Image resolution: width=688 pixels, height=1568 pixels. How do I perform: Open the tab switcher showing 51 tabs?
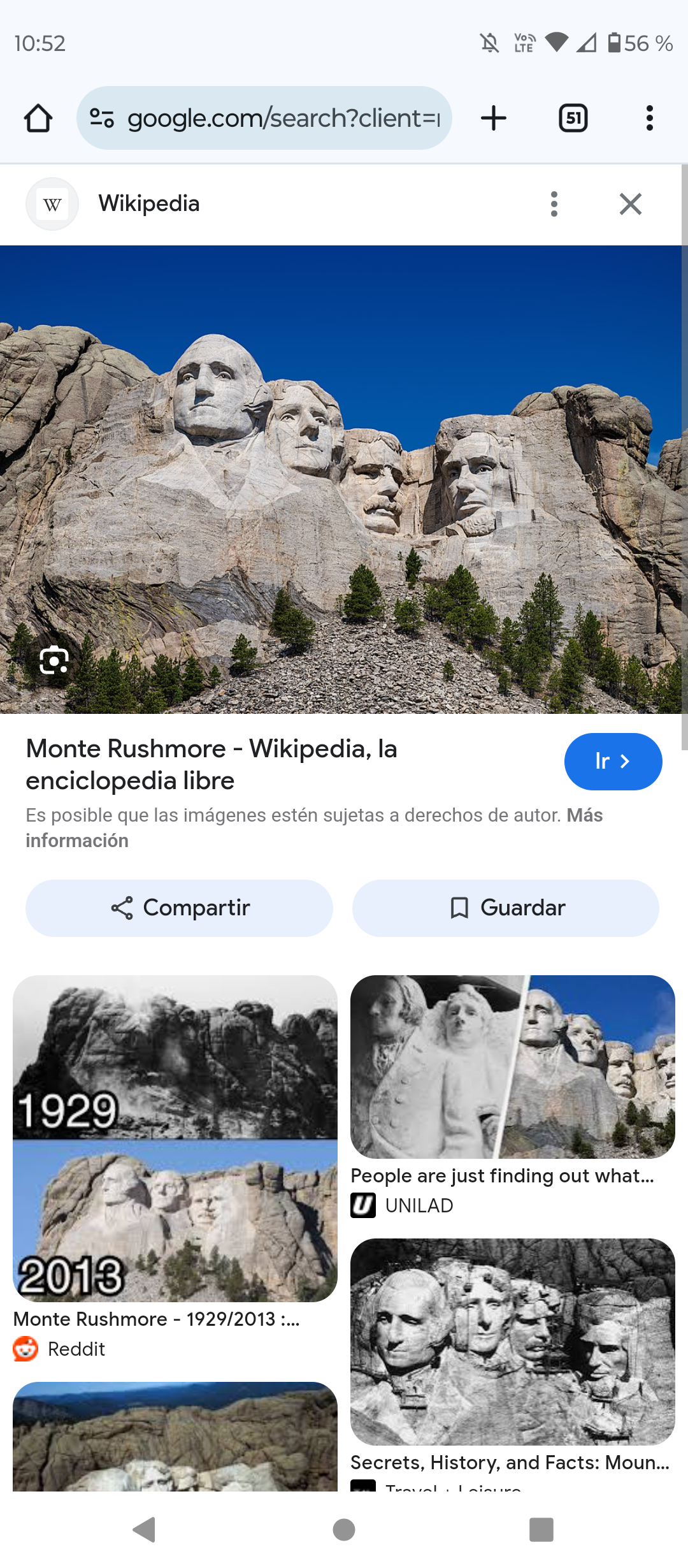[x=573, y=118]
